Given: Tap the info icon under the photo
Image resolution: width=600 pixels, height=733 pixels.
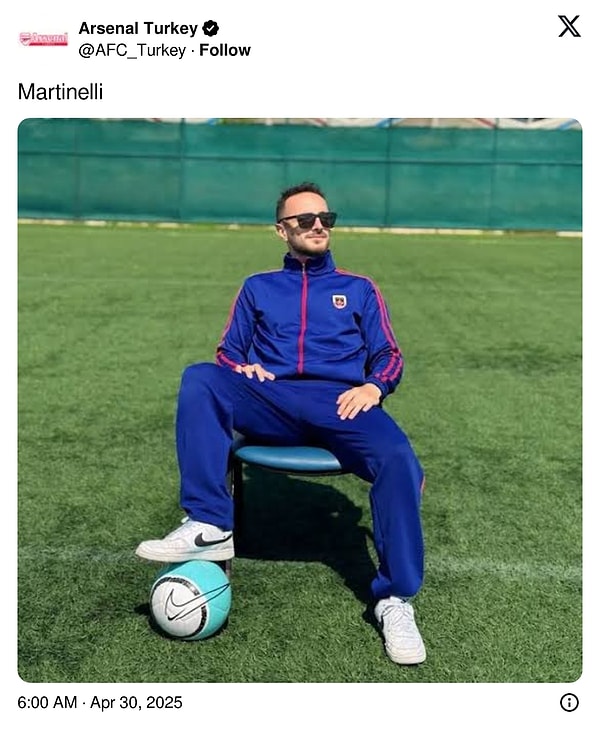Looking at the screenshot, I should pos(569,702).
